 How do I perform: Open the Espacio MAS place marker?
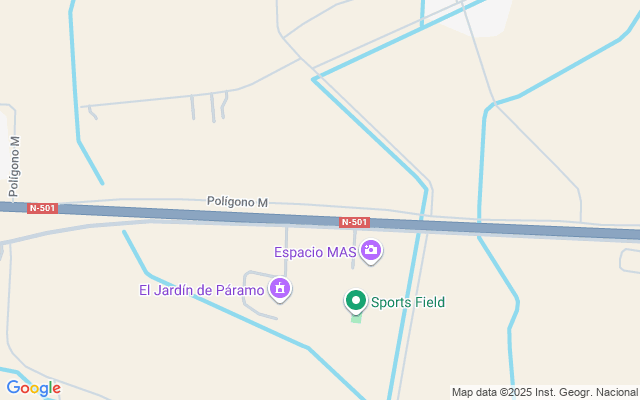pos(371,251)
